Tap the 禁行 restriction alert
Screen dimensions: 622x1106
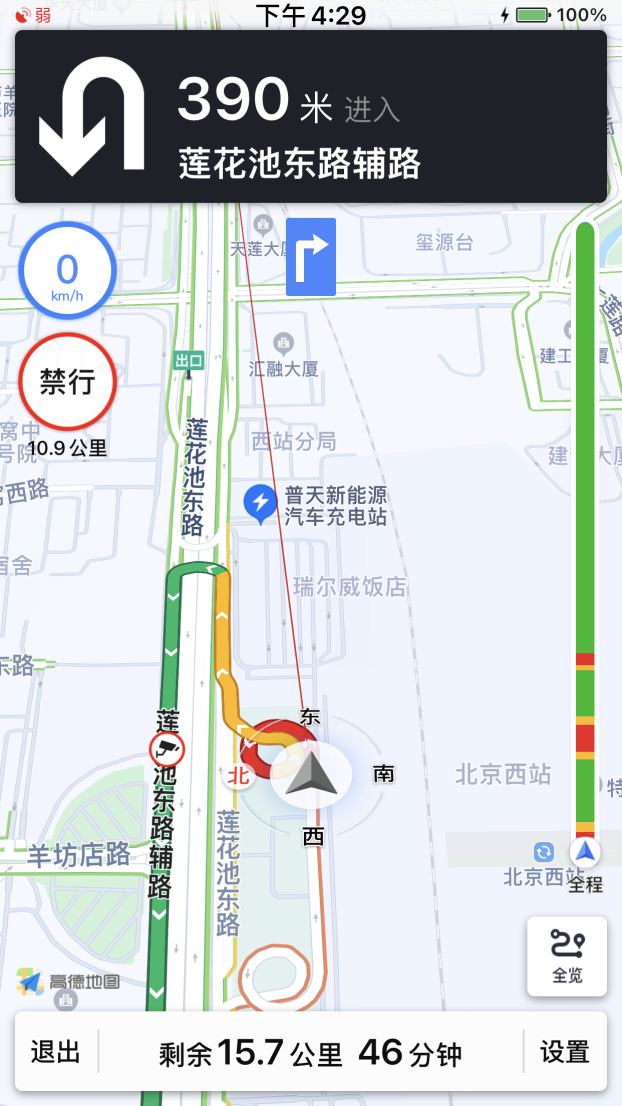tap(67, 384)
